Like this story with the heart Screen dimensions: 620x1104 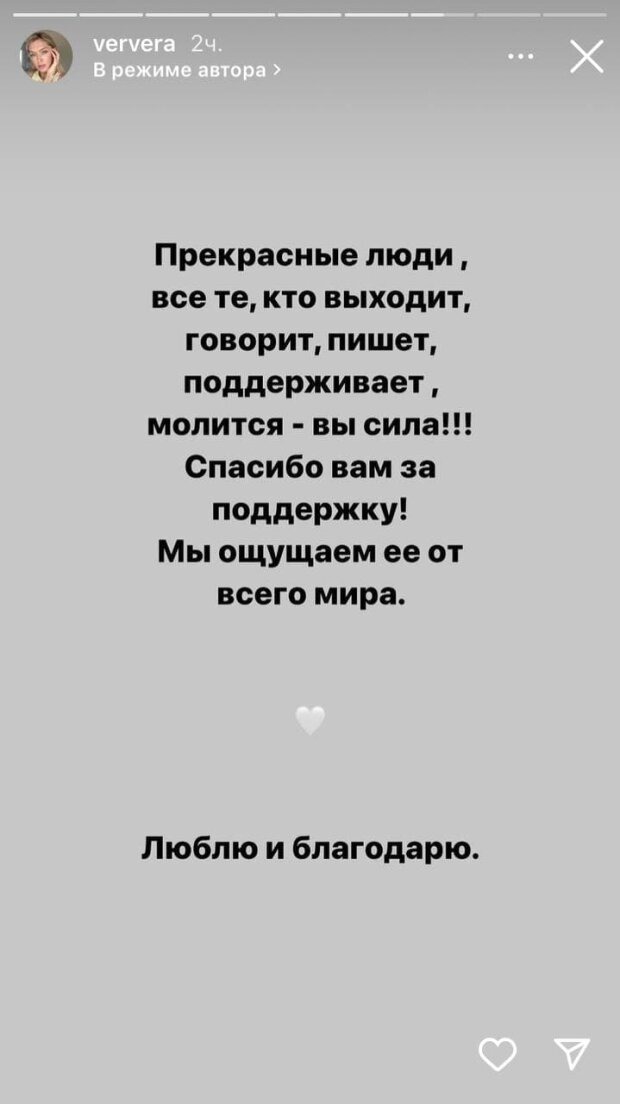[497, 1053]
